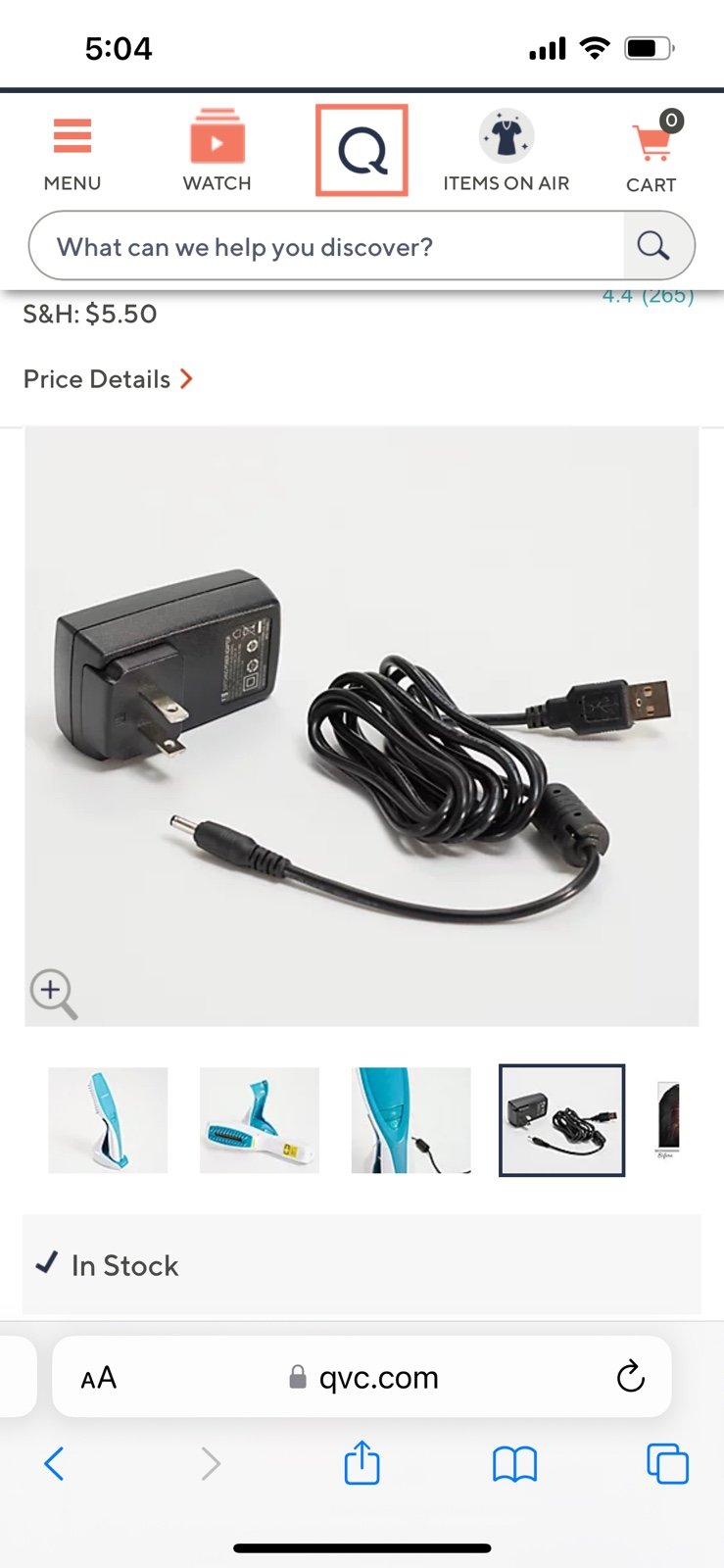724x1568 pixels.
Task: Zoom the product image with magnifier
Action: [x=53, y=994]
